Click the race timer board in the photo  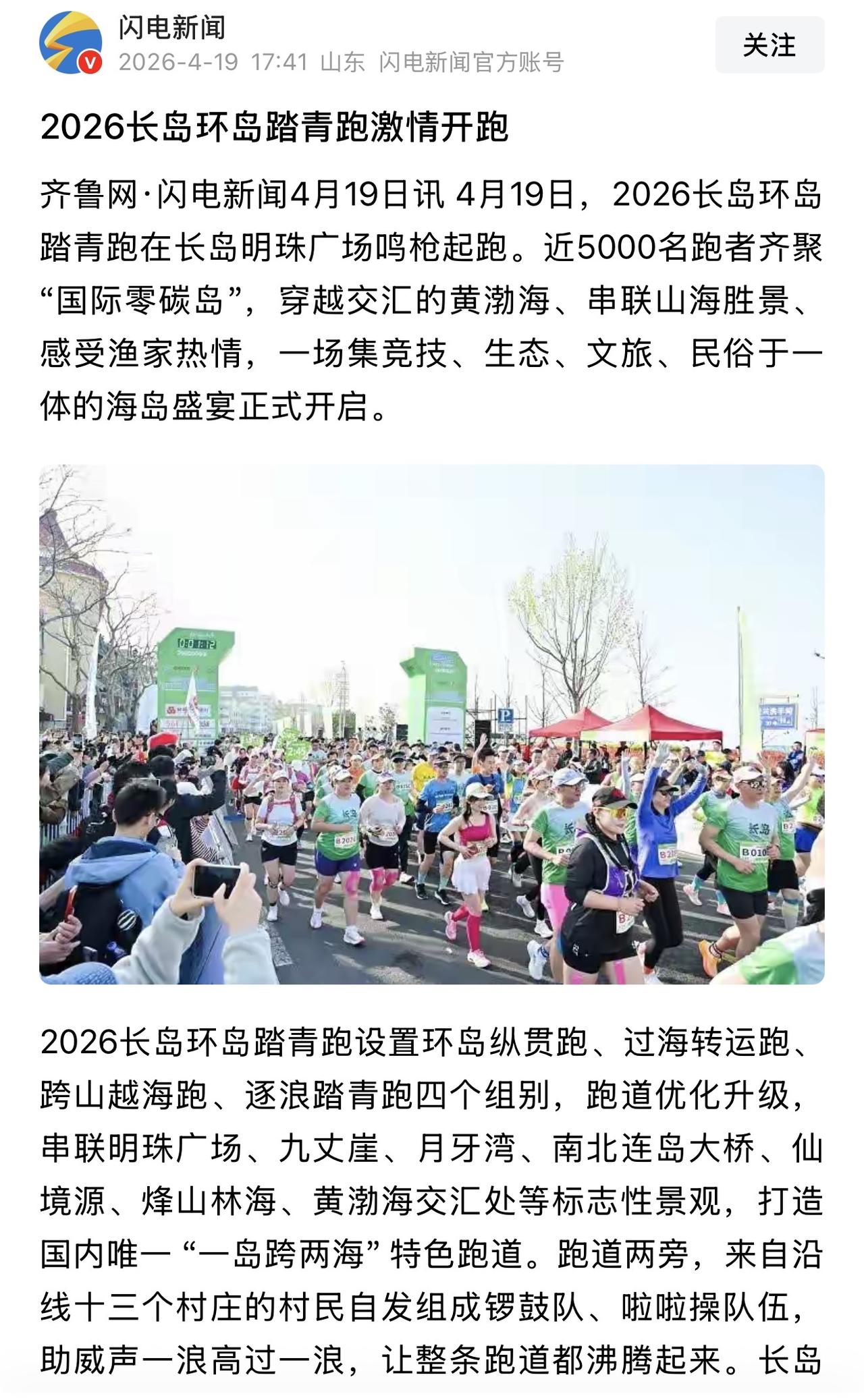point(196,643)
